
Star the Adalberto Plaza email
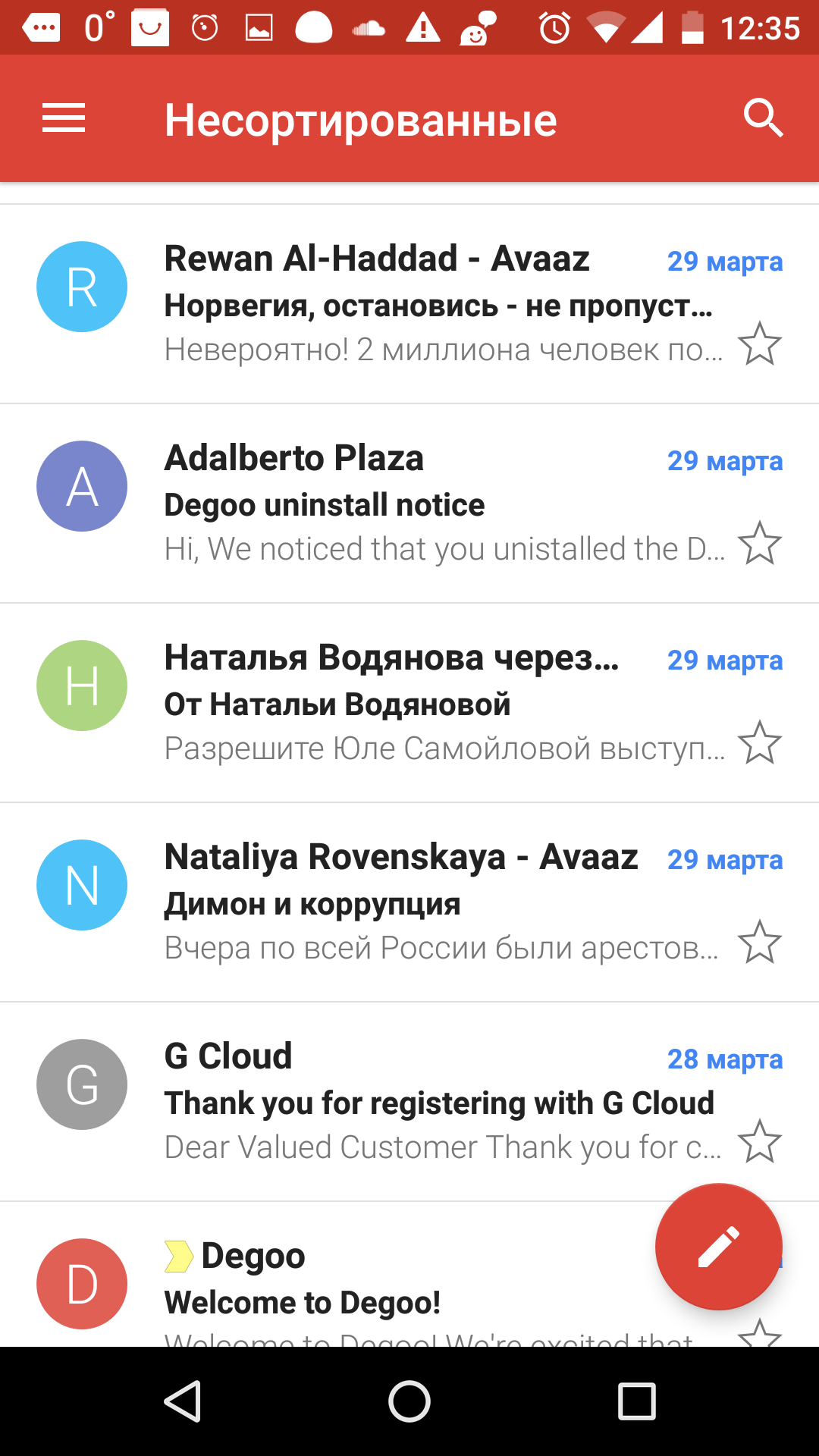click(x=760, y=544)
